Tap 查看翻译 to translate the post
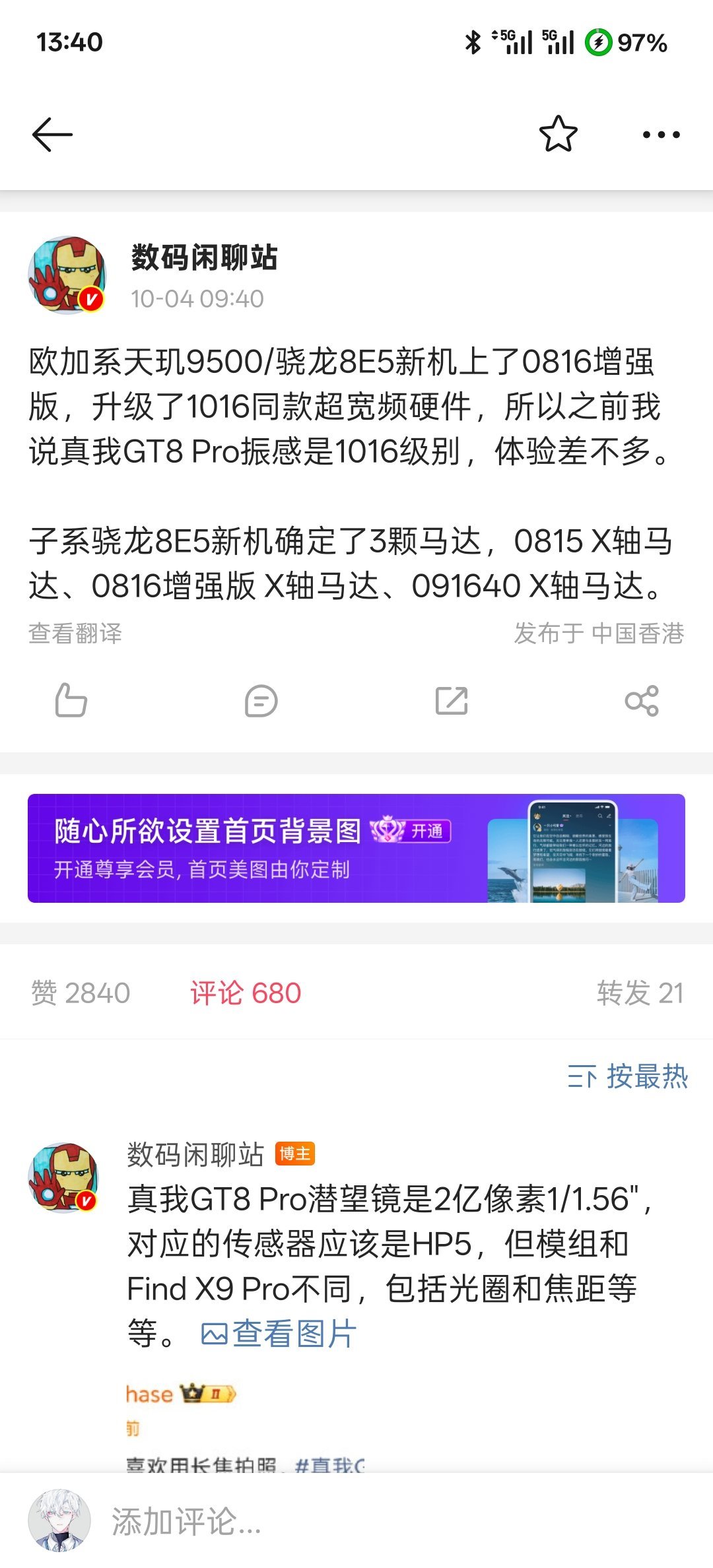The image size is (713, 1568). click(x=75, y=634)
